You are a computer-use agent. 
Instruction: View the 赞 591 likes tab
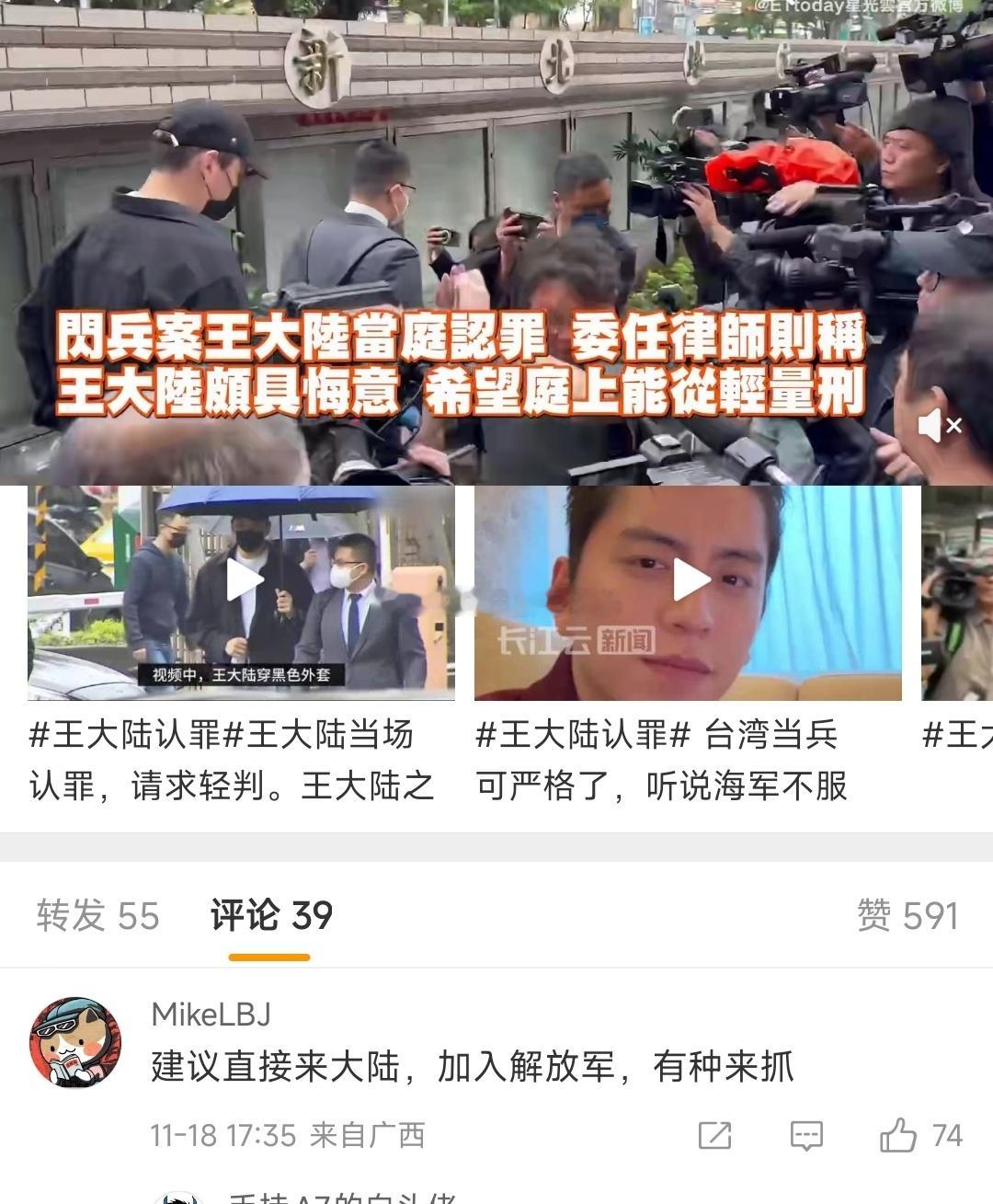[x=906, y=912]
